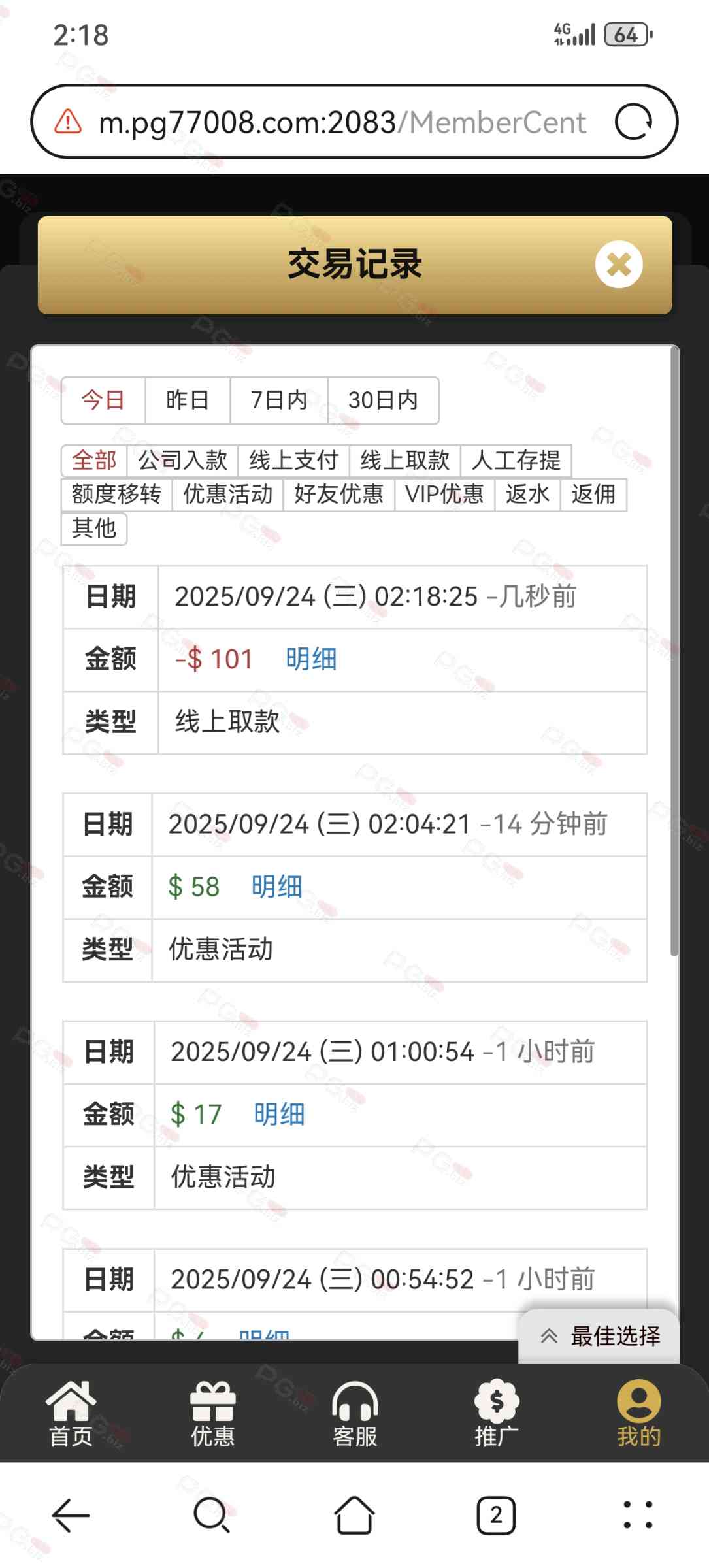
Task: Open 明细 for the -$101 withdrawal
Action: click(x=311, y=659)
